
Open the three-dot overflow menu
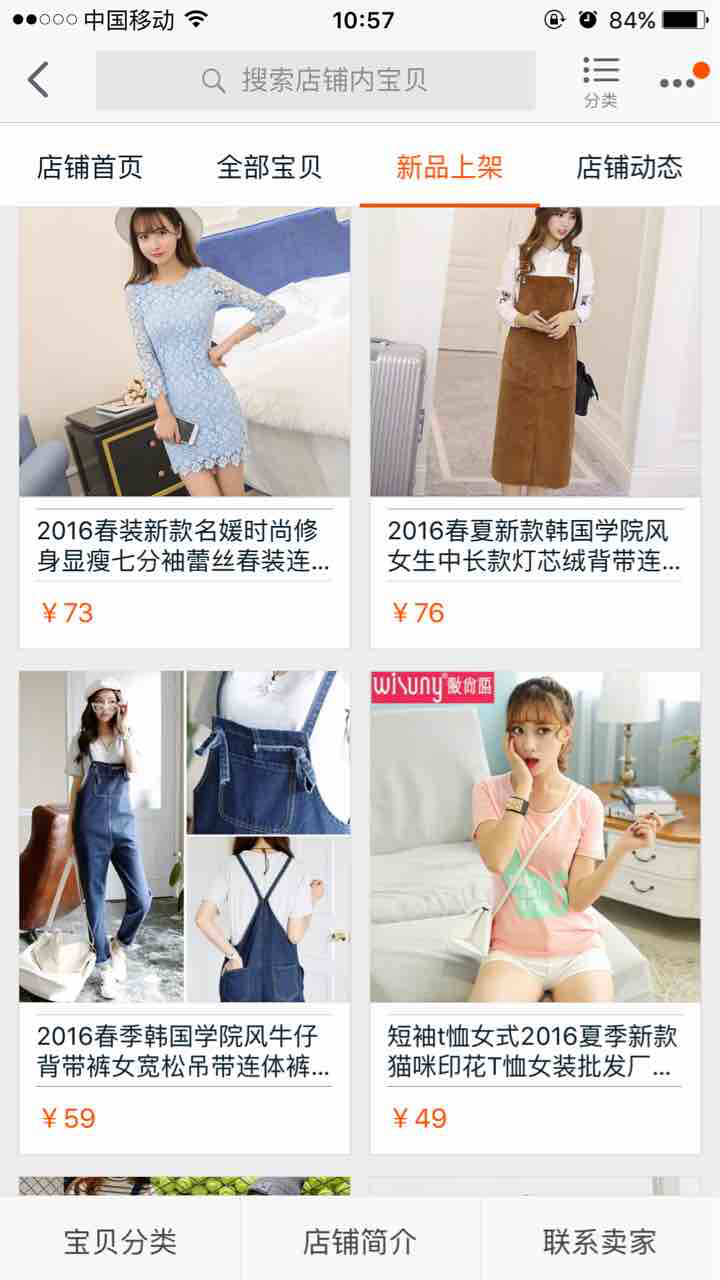(679, 82)
